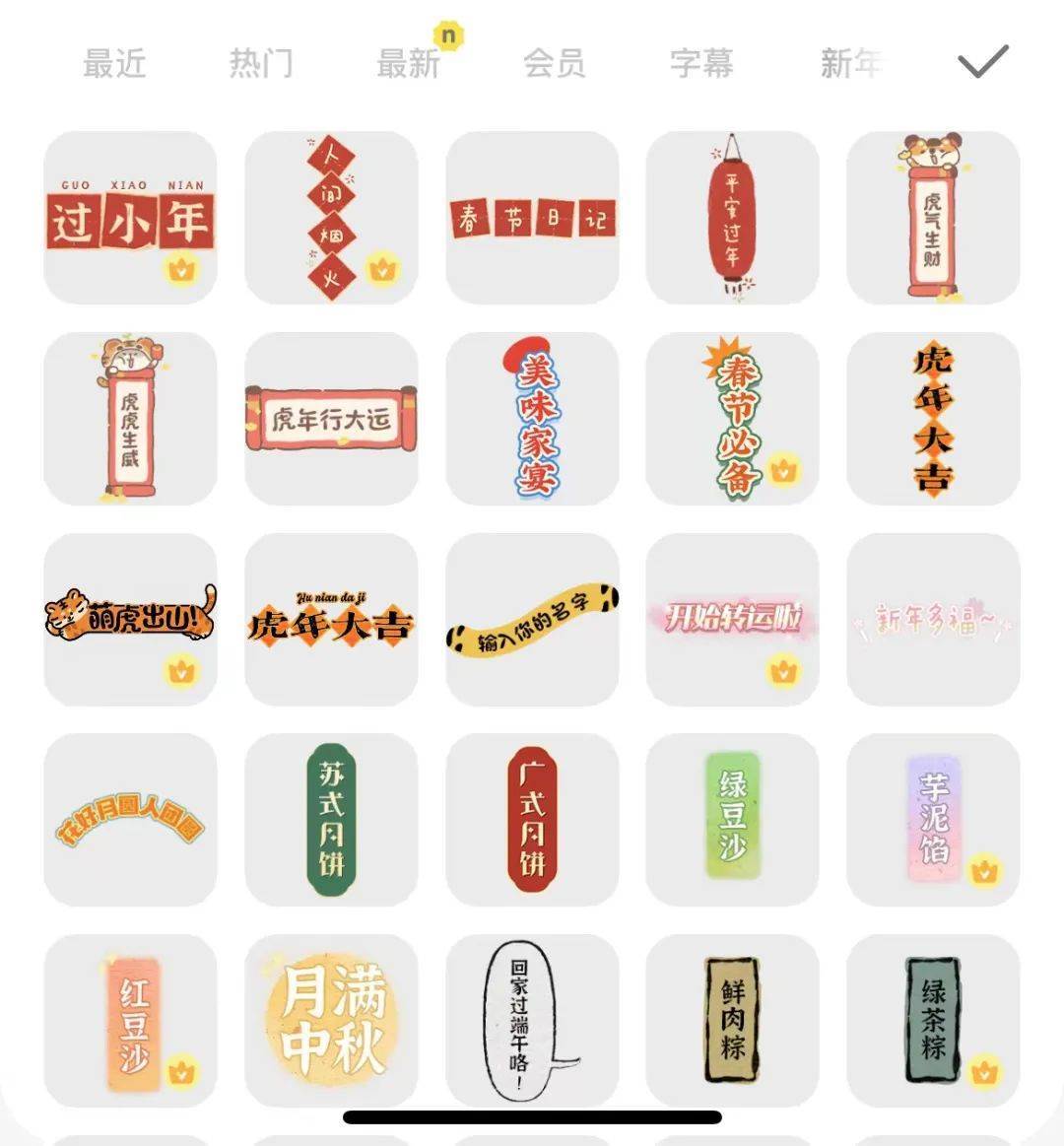Pick the 苏式月饼 label sticker
Viewport: 1064px width, 1146px height.
click(x=331, y=820)
